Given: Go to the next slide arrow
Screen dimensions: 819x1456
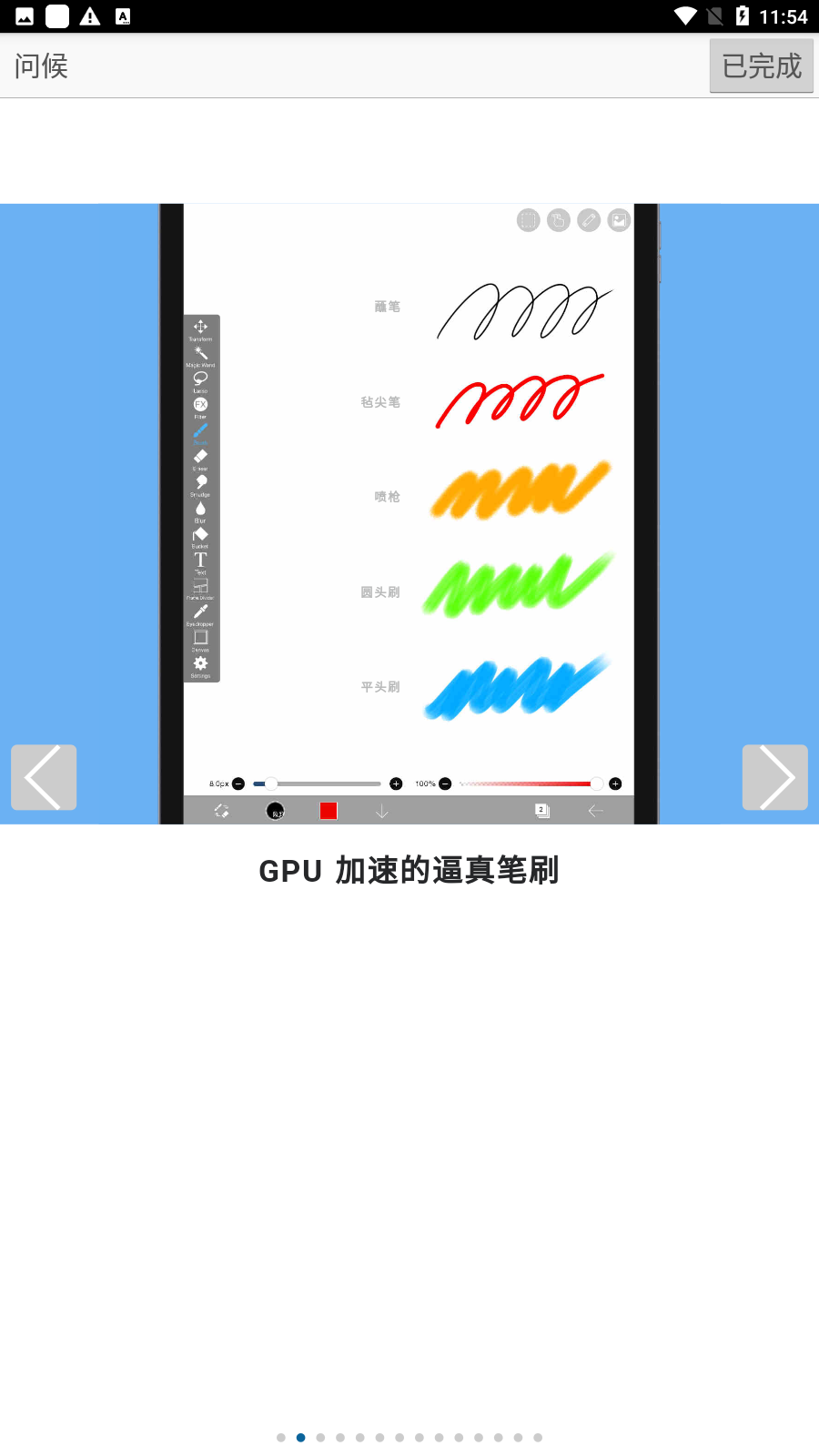Looking at the screenshot, I should [774, 777].
